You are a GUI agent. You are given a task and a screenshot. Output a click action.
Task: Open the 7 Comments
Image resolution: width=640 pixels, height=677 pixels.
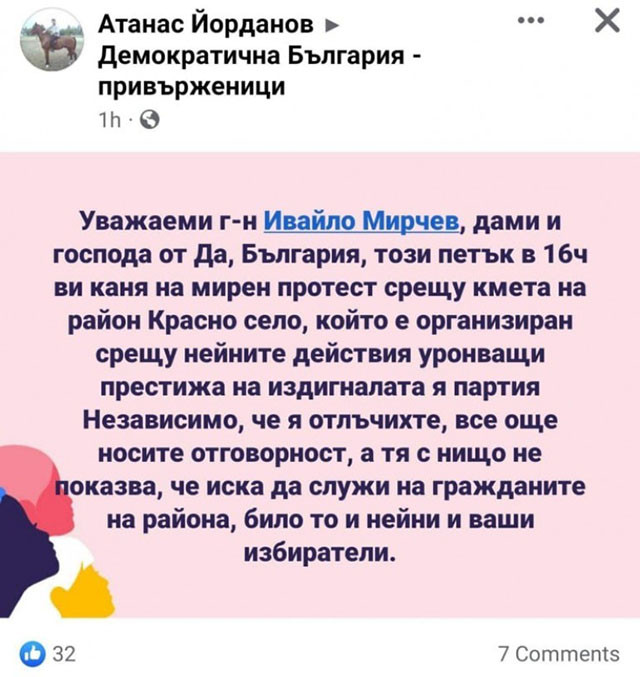coord(558,654)
